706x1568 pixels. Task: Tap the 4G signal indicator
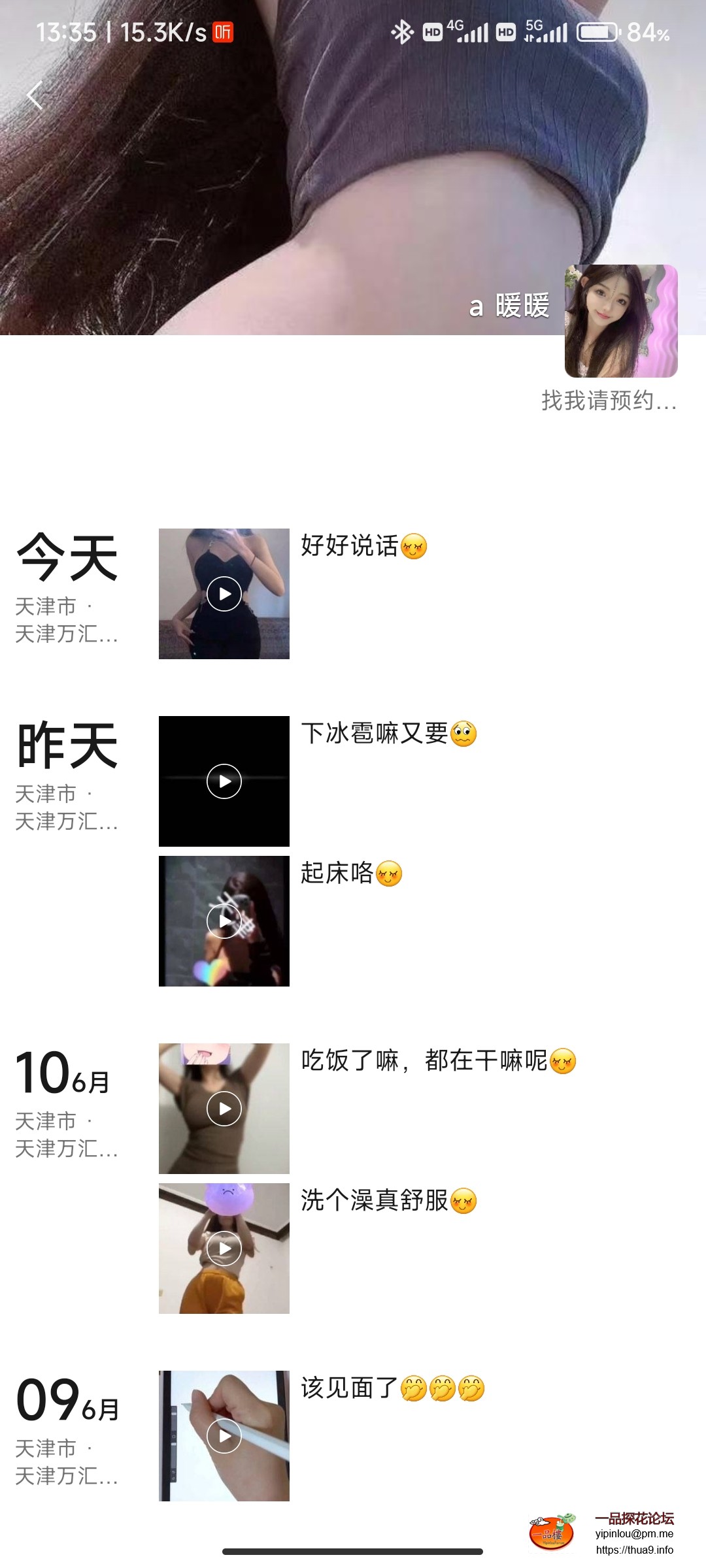[466, 31]
